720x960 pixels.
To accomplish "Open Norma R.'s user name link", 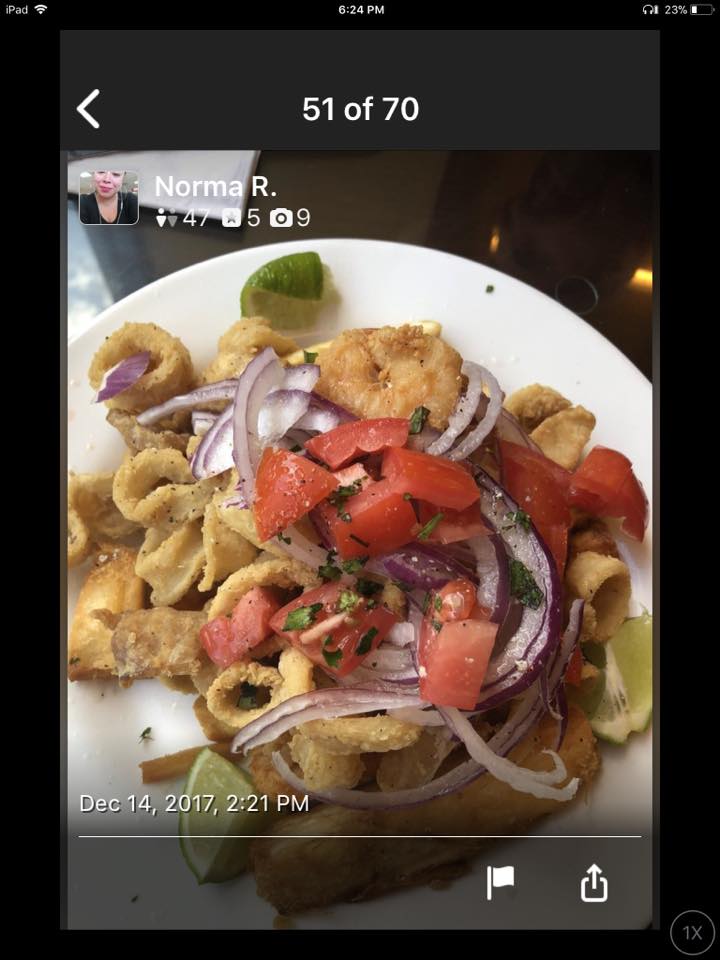I will pyautogui.click(x=215, y=186).
